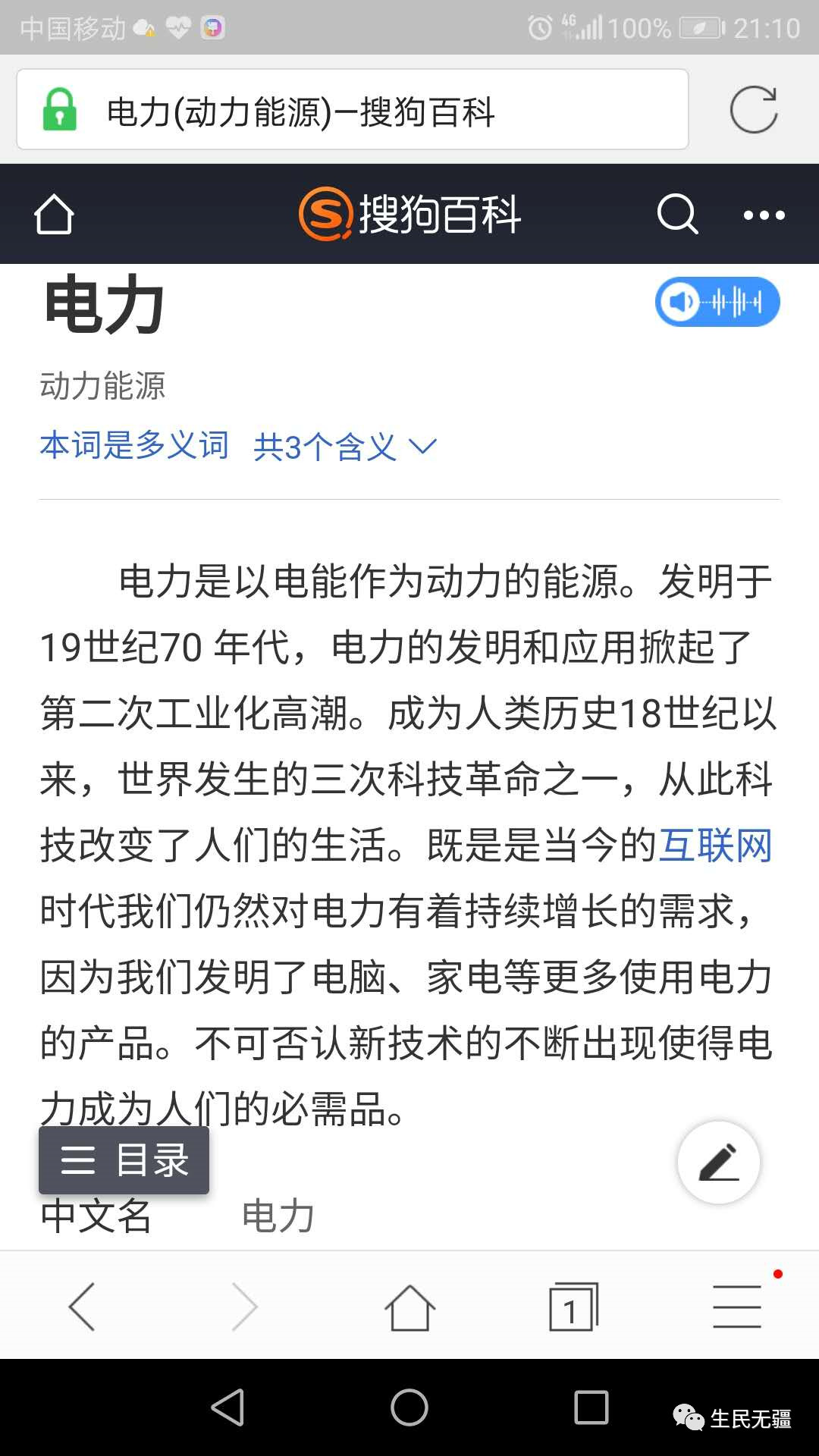
Task: Open the browser tabs switcher
Action: [x=573, y=1307]
